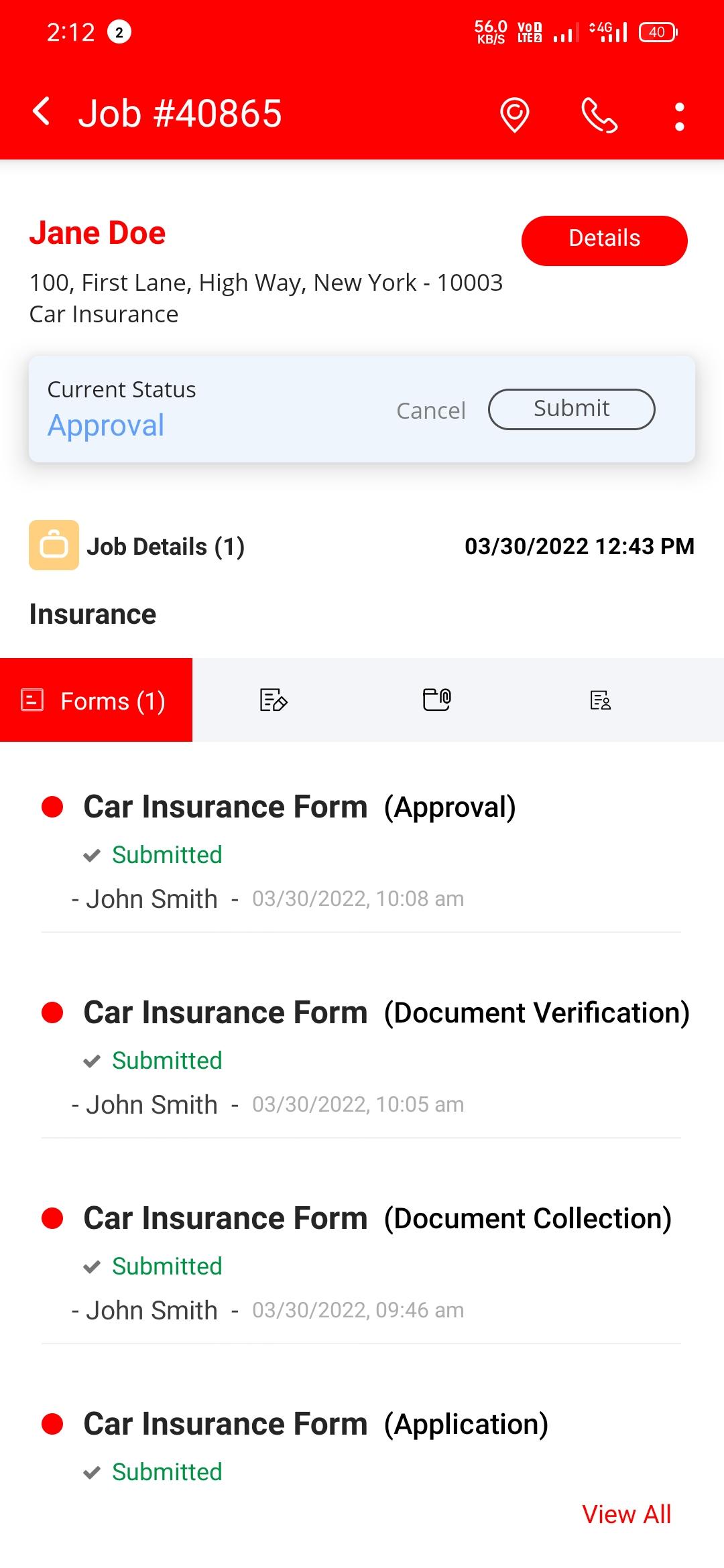The width and height of the screenshot is (724, 1568).
Task: Open the job location with the map pin icon
Action: 515,114
